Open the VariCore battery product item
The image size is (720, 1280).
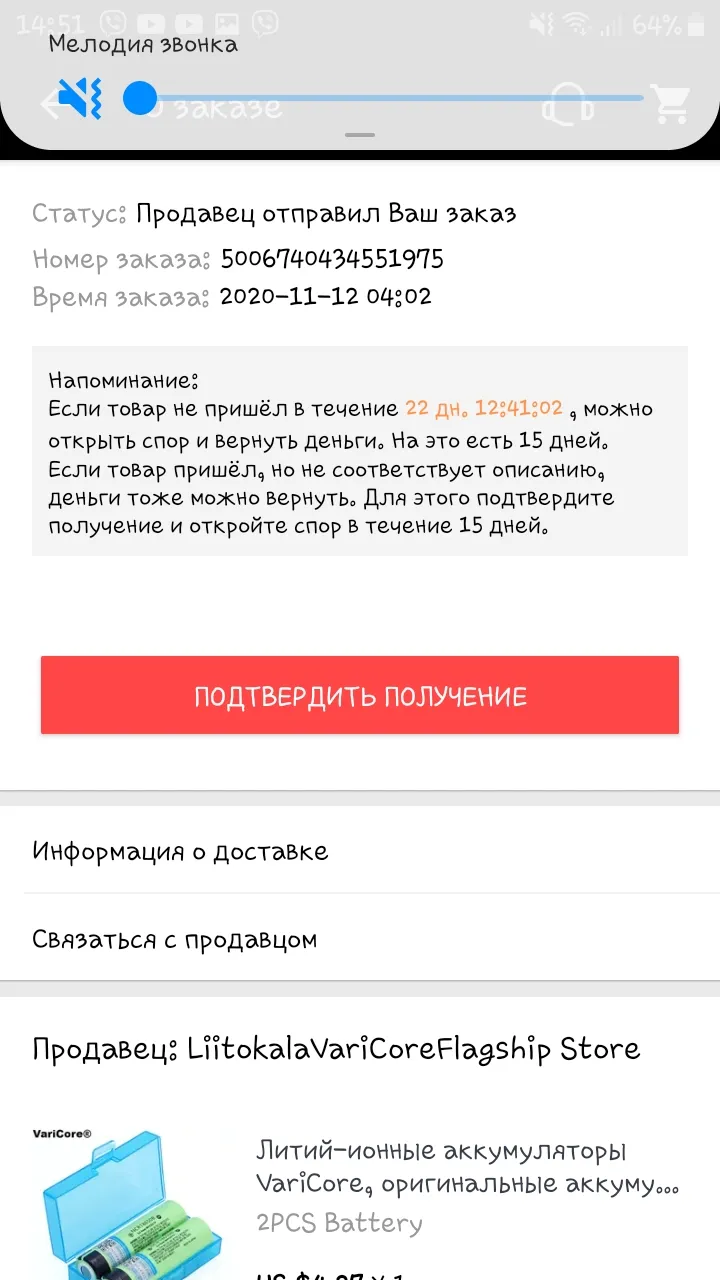[x=360, y=1190]
